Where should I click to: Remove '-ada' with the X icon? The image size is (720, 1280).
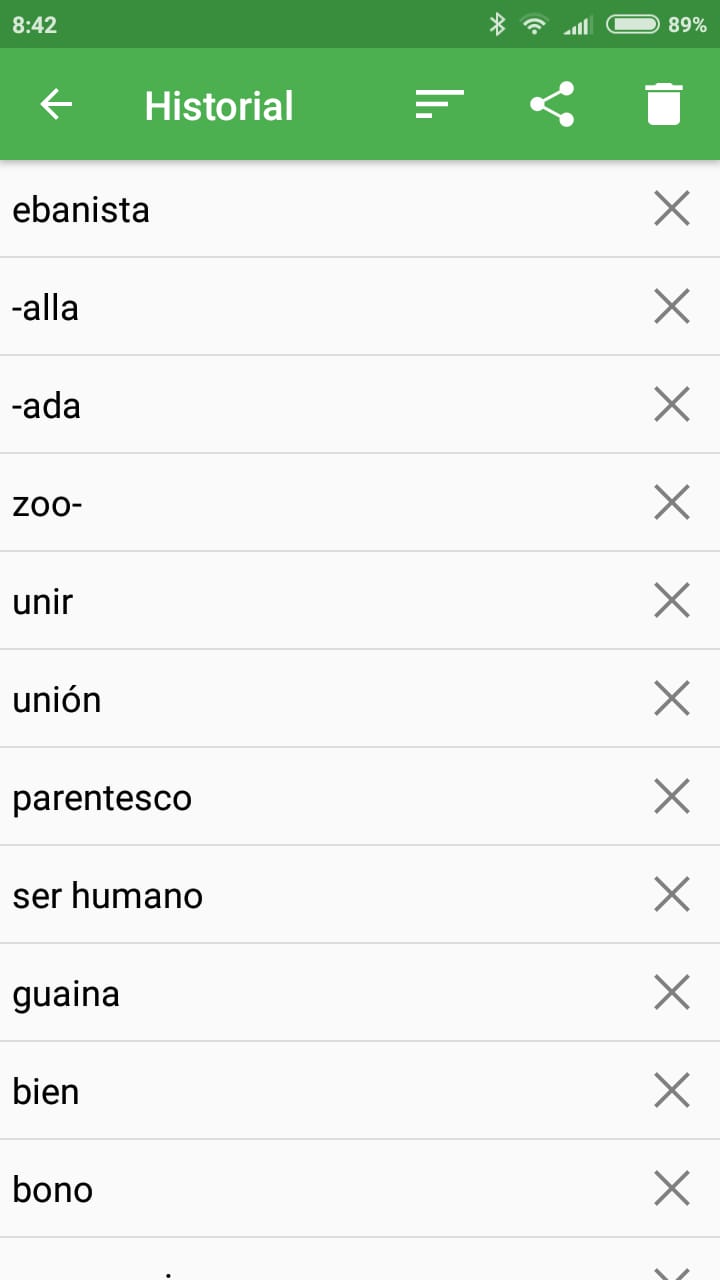point(671,404)
